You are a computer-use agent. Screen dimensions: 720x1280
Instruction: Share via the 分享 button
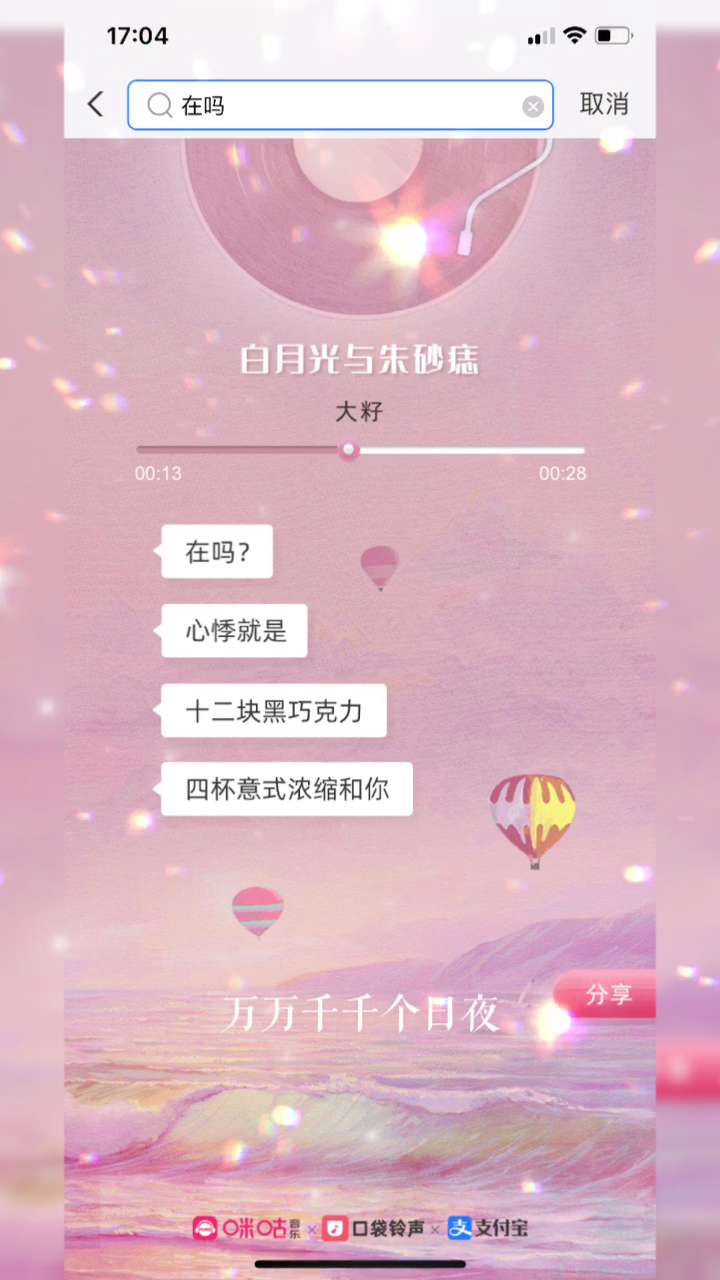(x=606, y=994)
